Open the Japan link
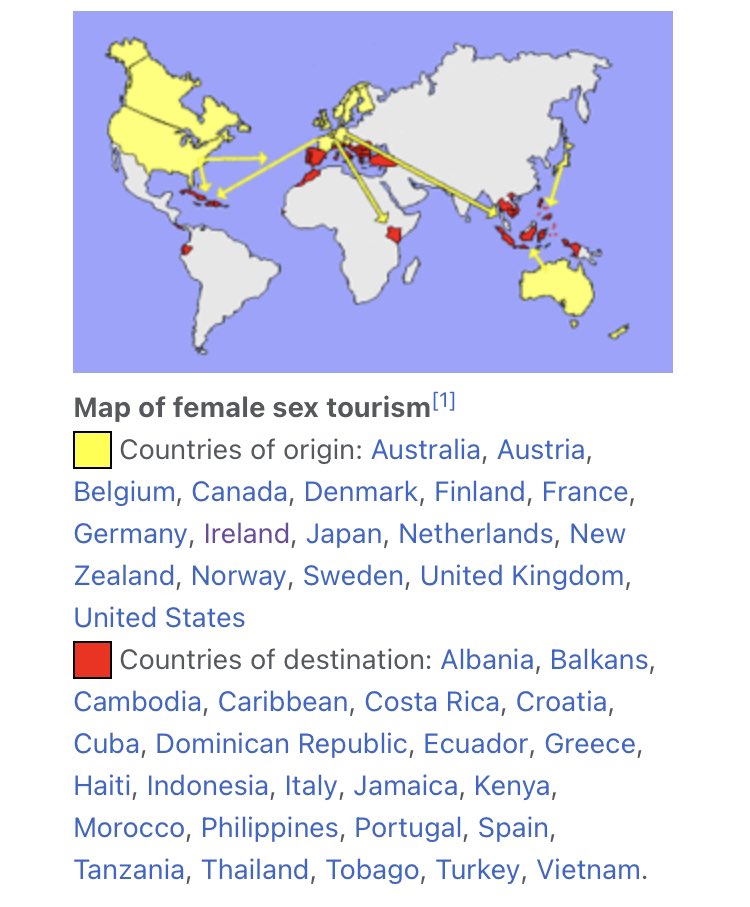This screenshot has height=907, width=750. [344, 534]
